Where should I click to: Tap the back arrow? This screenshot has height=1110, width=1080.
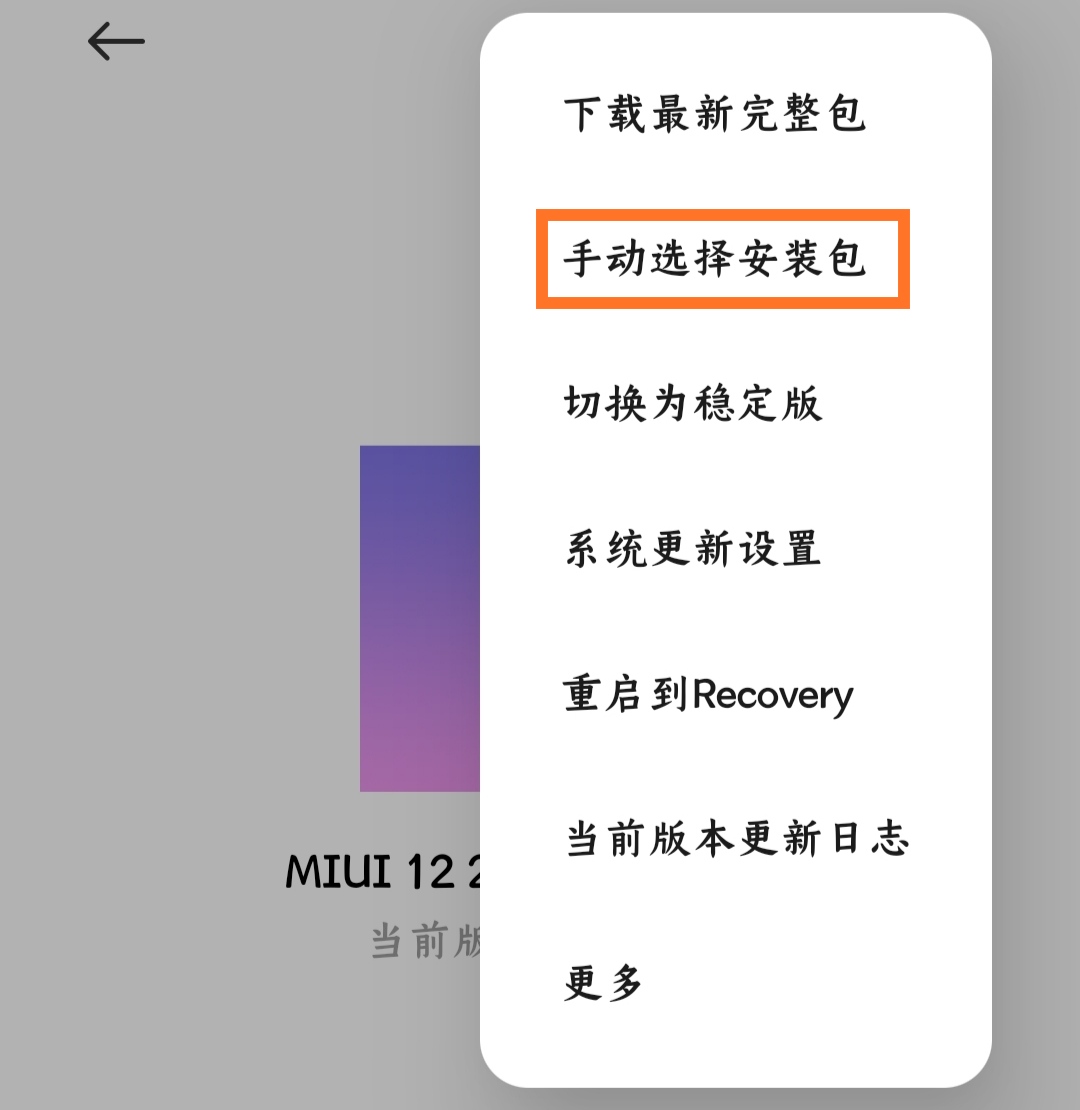pos(116,42)
